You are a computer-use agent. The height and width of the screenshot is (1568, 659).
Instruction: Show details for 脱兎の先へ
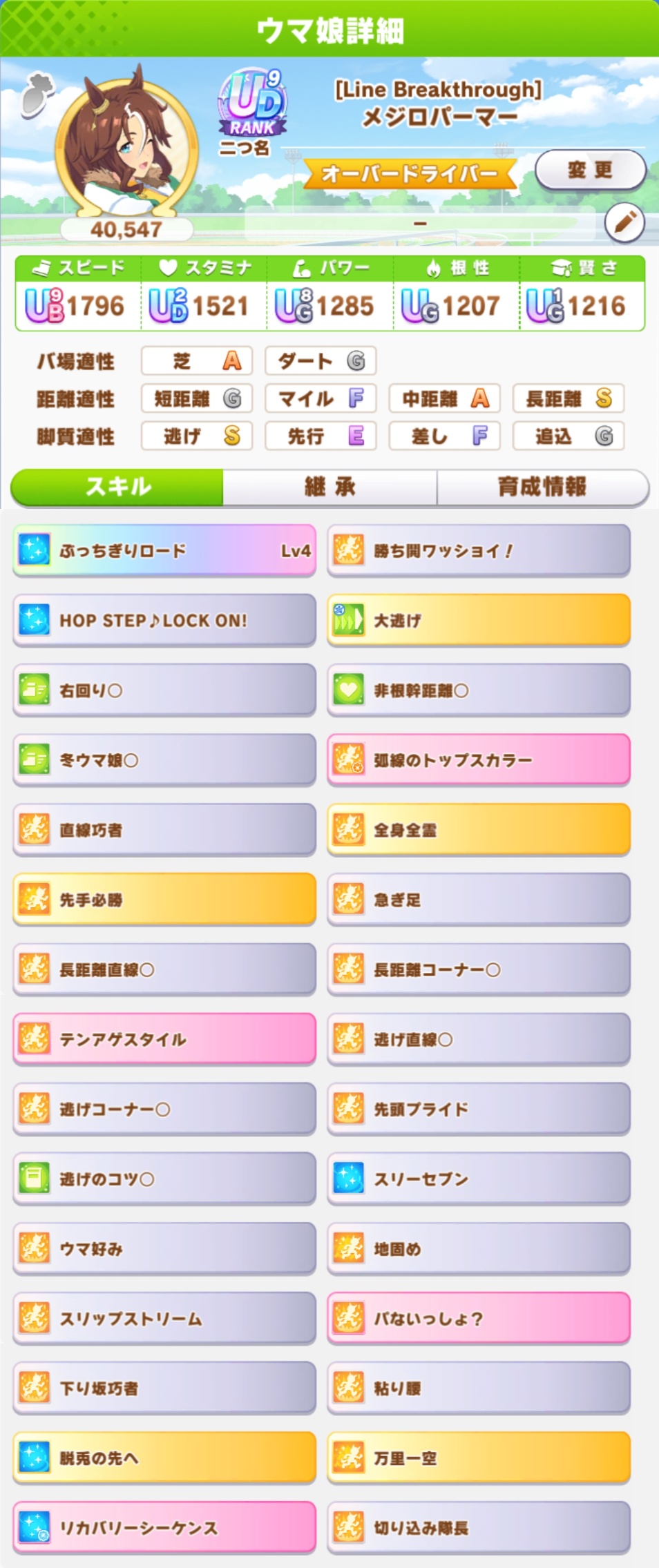[x=164, y=1458]
